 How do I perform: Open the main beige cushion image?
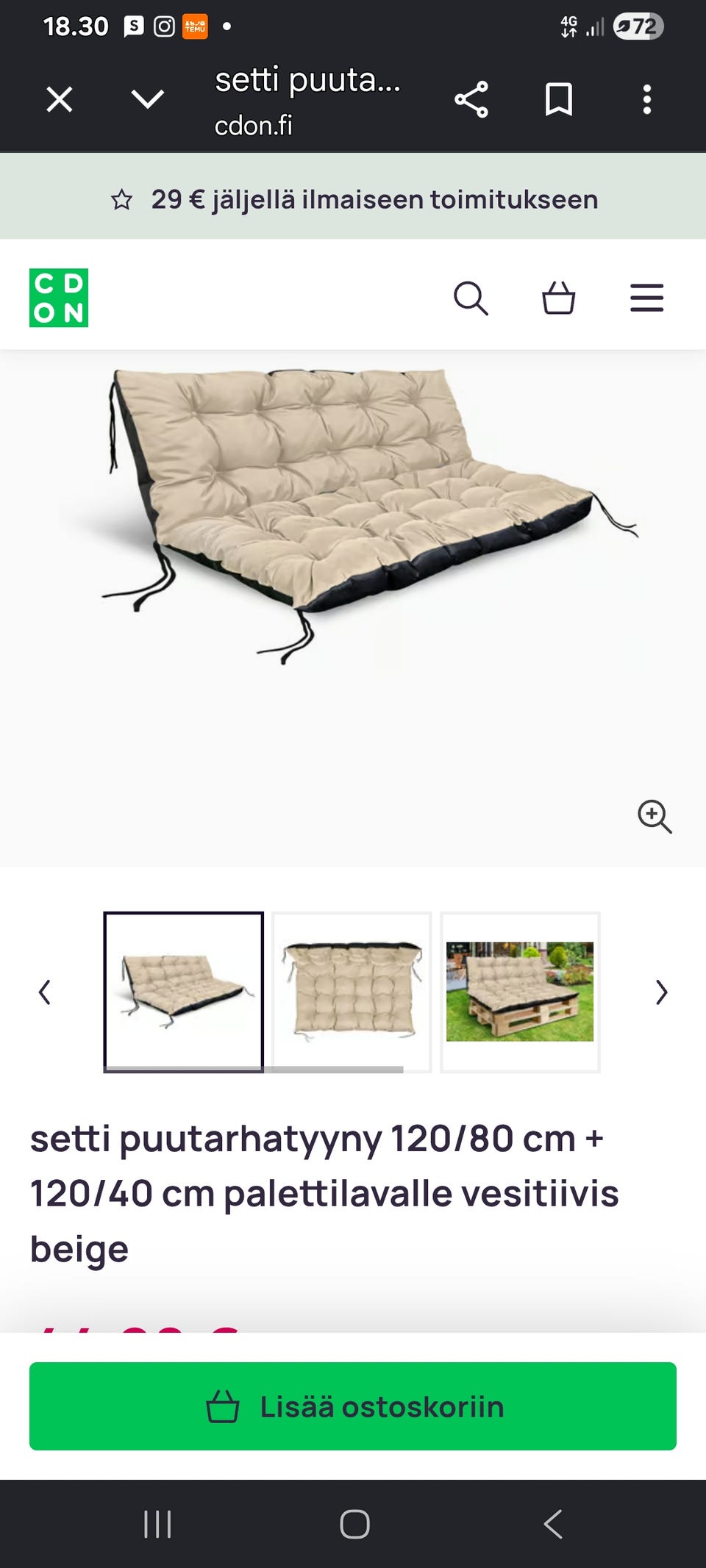coord(353,515)
